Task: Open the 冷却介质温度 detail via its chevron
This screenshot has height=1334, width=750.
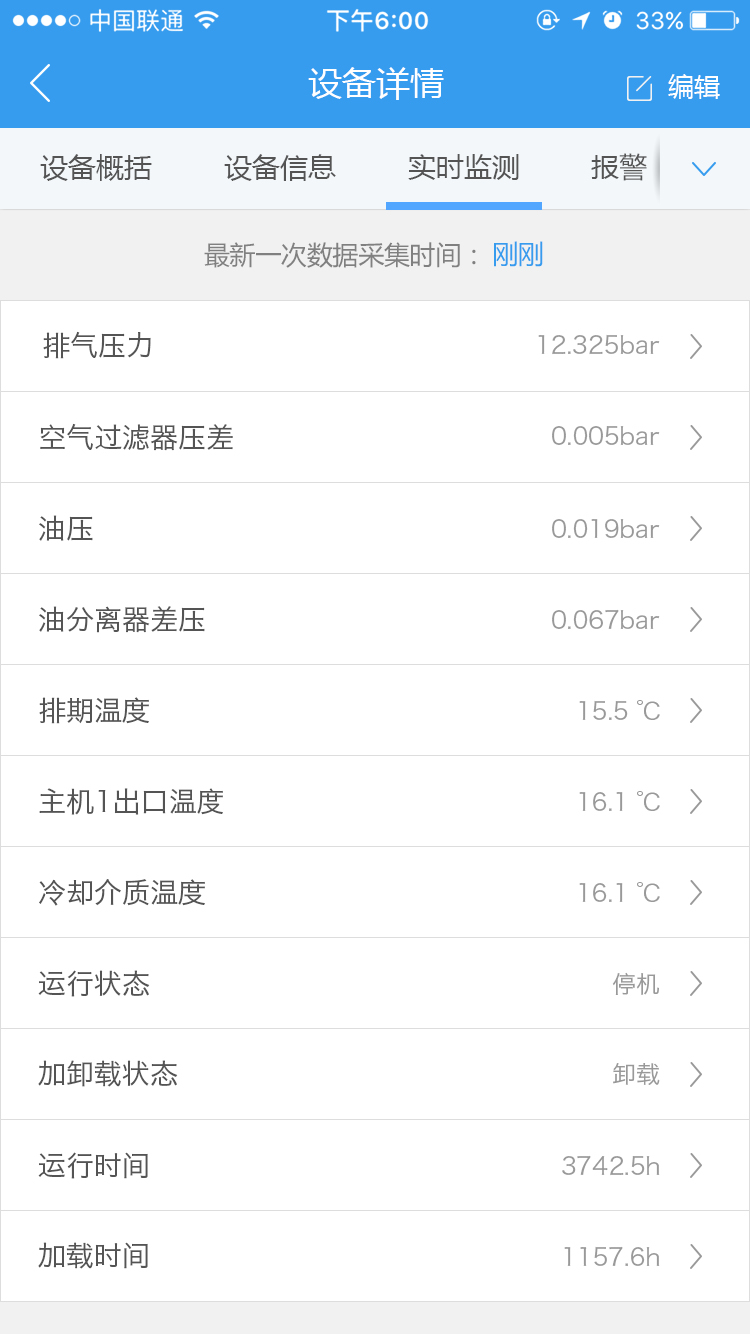Action: pos(695,892)
